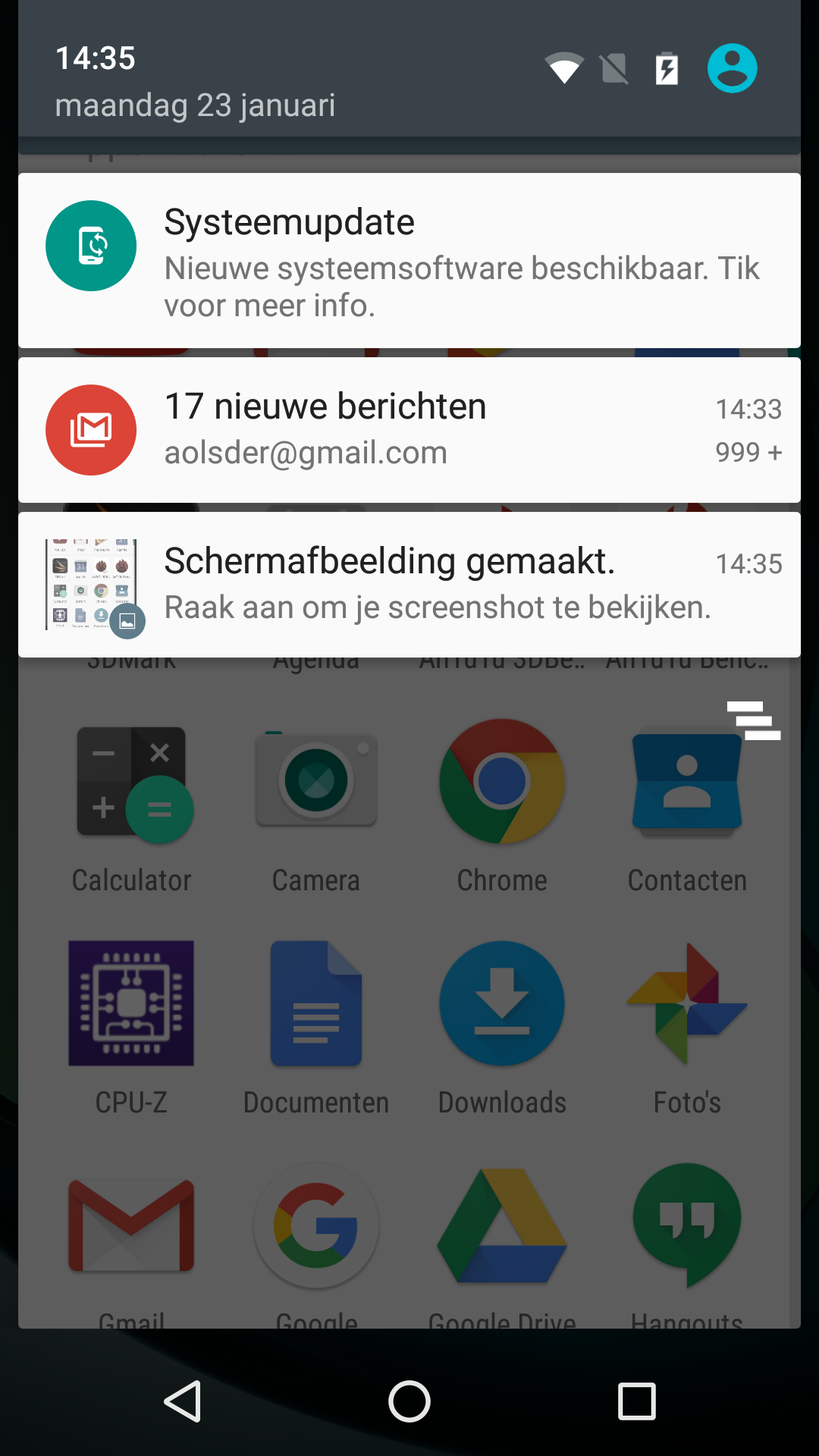Open the Systeemupdate notification
This screenshot has width=819, height=1456.
click(409, 260)
